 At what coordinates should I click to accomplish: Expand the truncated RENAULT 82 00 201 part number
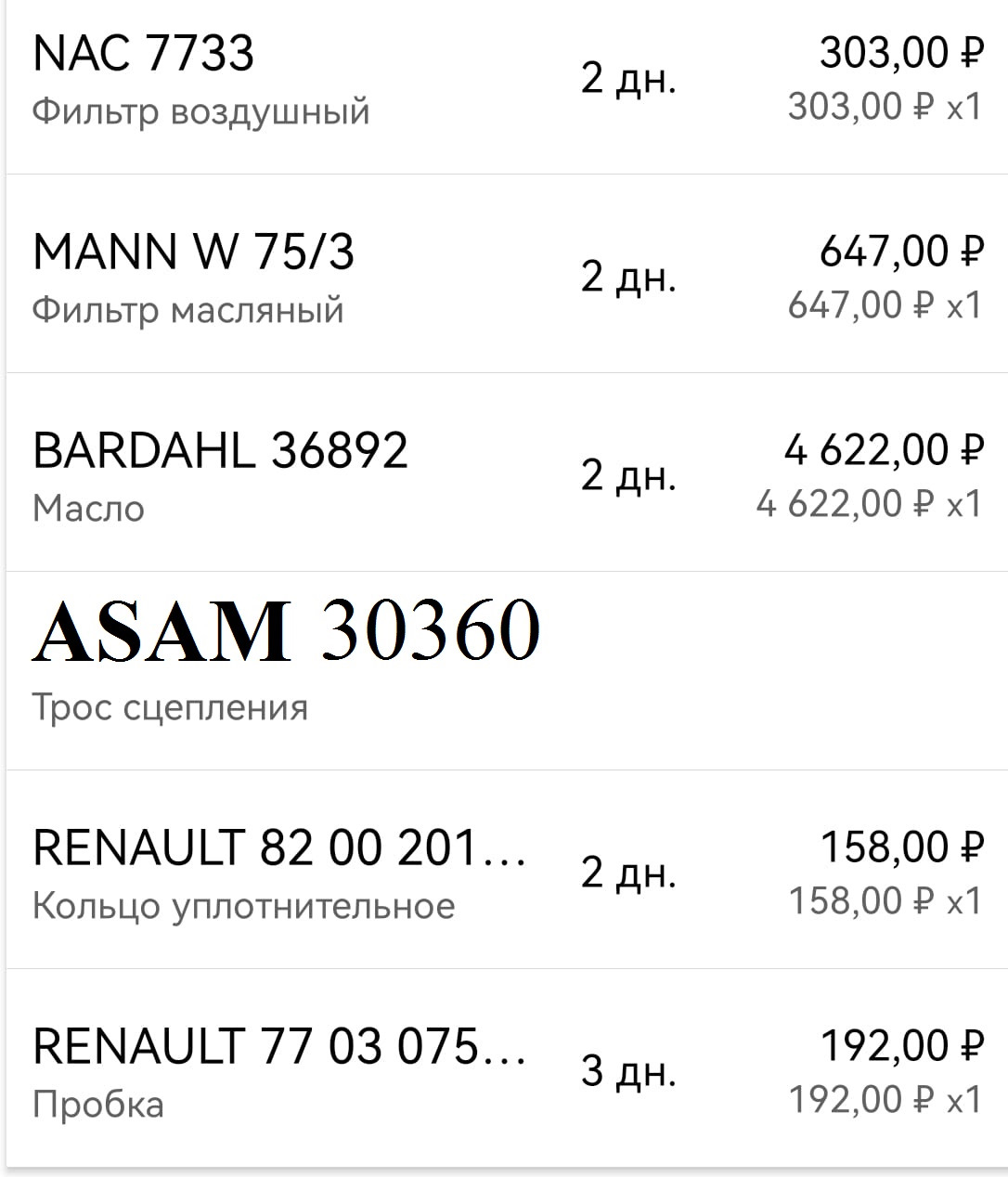(506, 847)
